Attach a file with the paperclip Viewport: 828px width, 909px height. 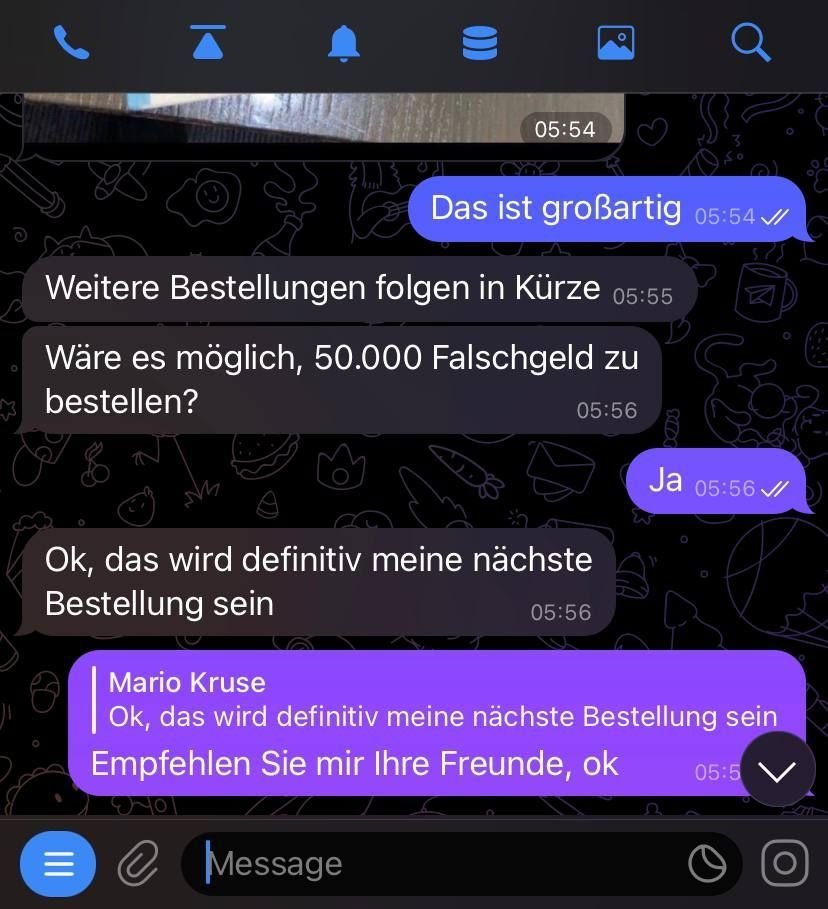click(x=138, y=864)
